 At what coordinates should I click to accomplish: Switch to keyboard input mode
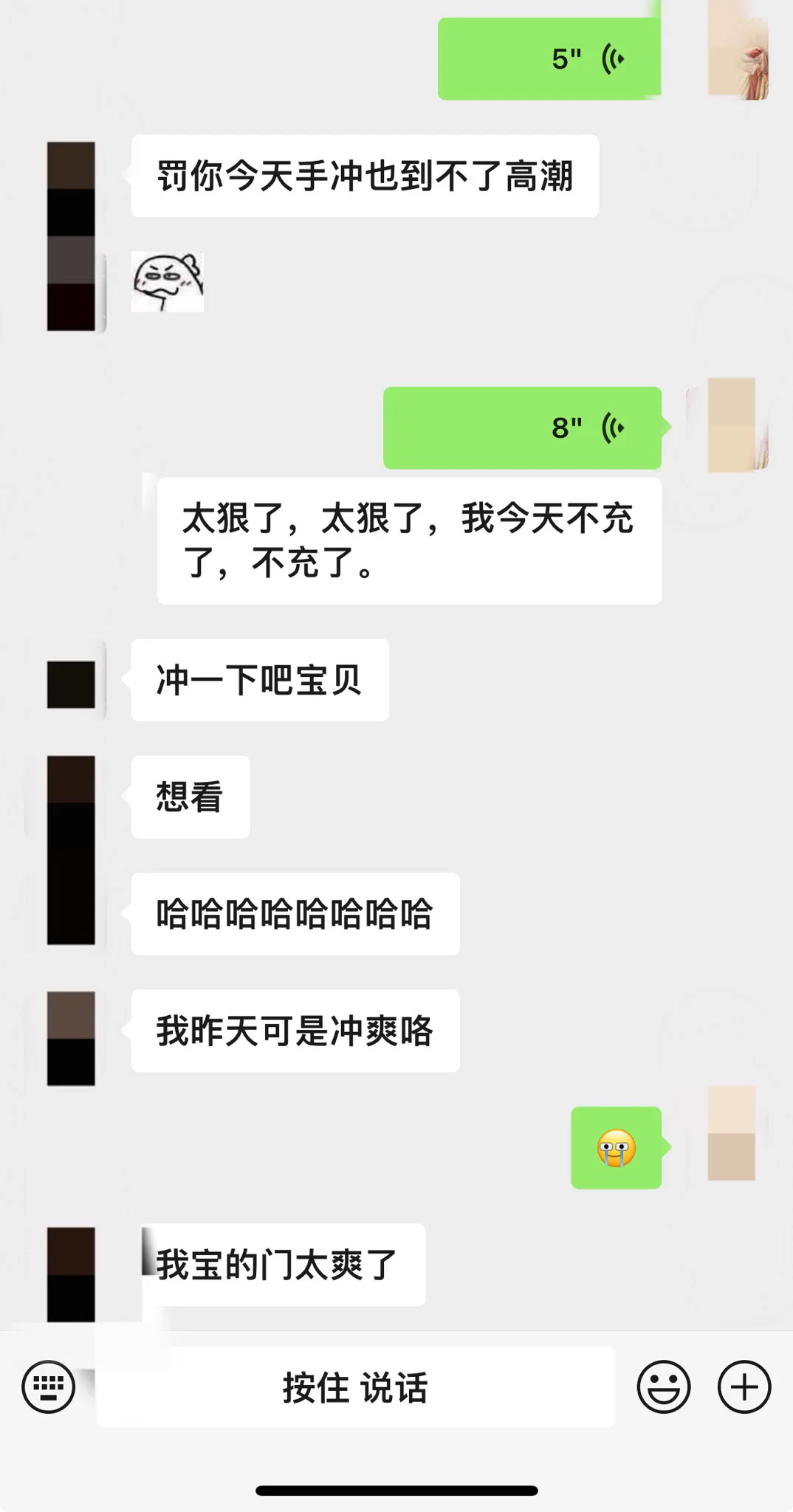[x=49, y=1386]
